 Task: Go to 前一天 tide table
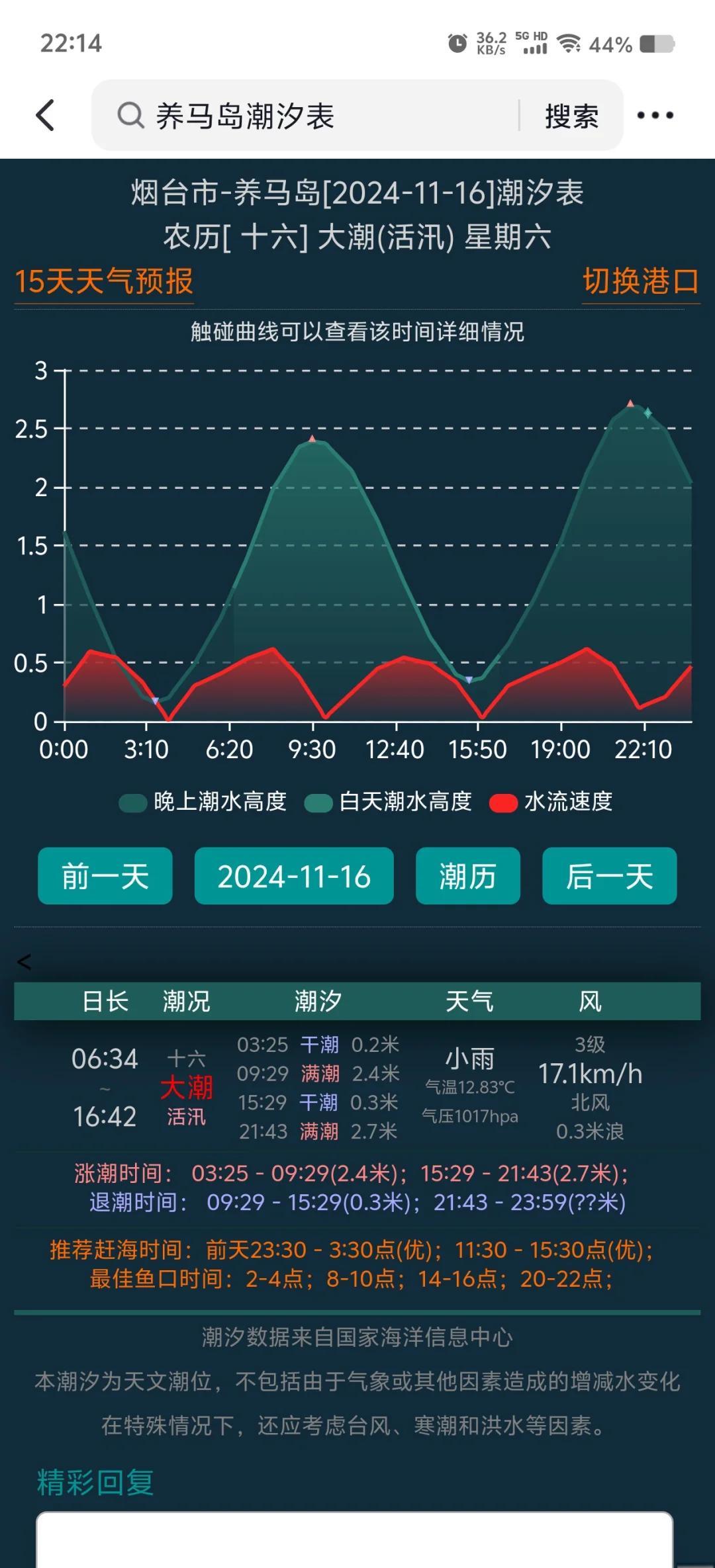[105, 876]
